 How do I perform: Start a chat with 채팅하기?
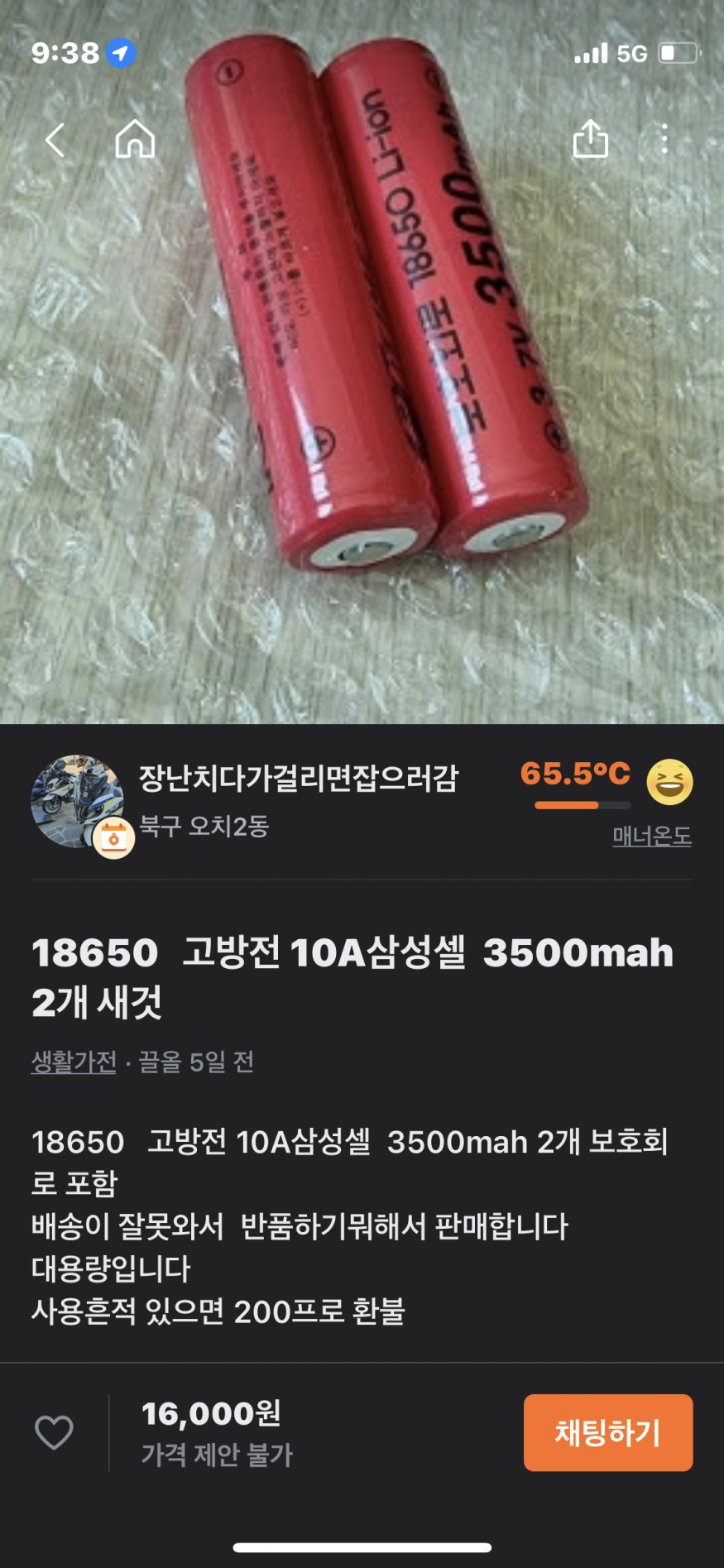(607, 1432)
